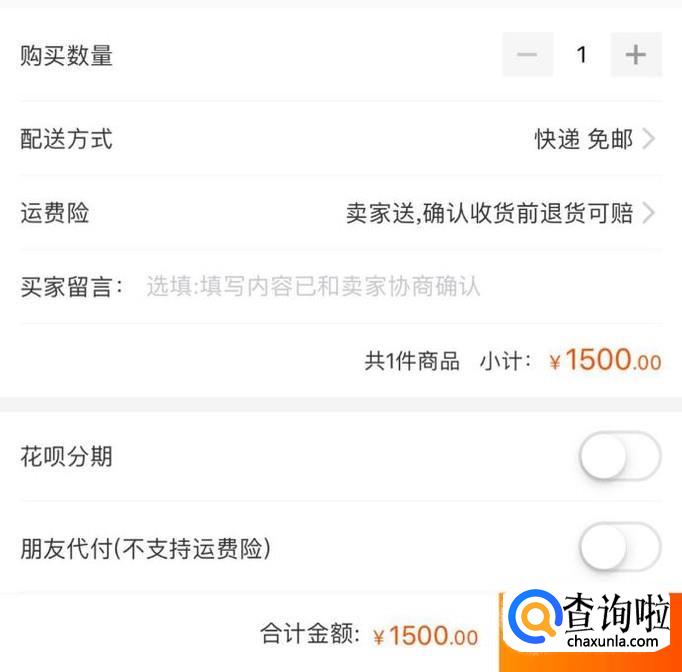682x672 pixels.
Task: Turn on 朋友代付 switch
Action: [620, 548]
